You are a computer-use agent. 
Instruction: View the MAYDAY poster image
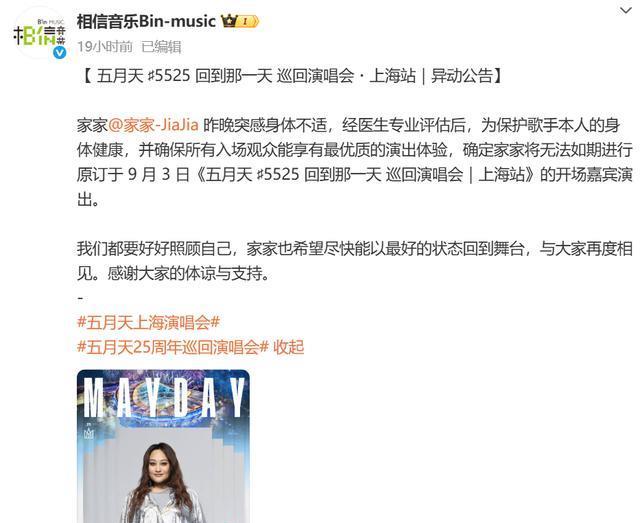coord(163,445)
